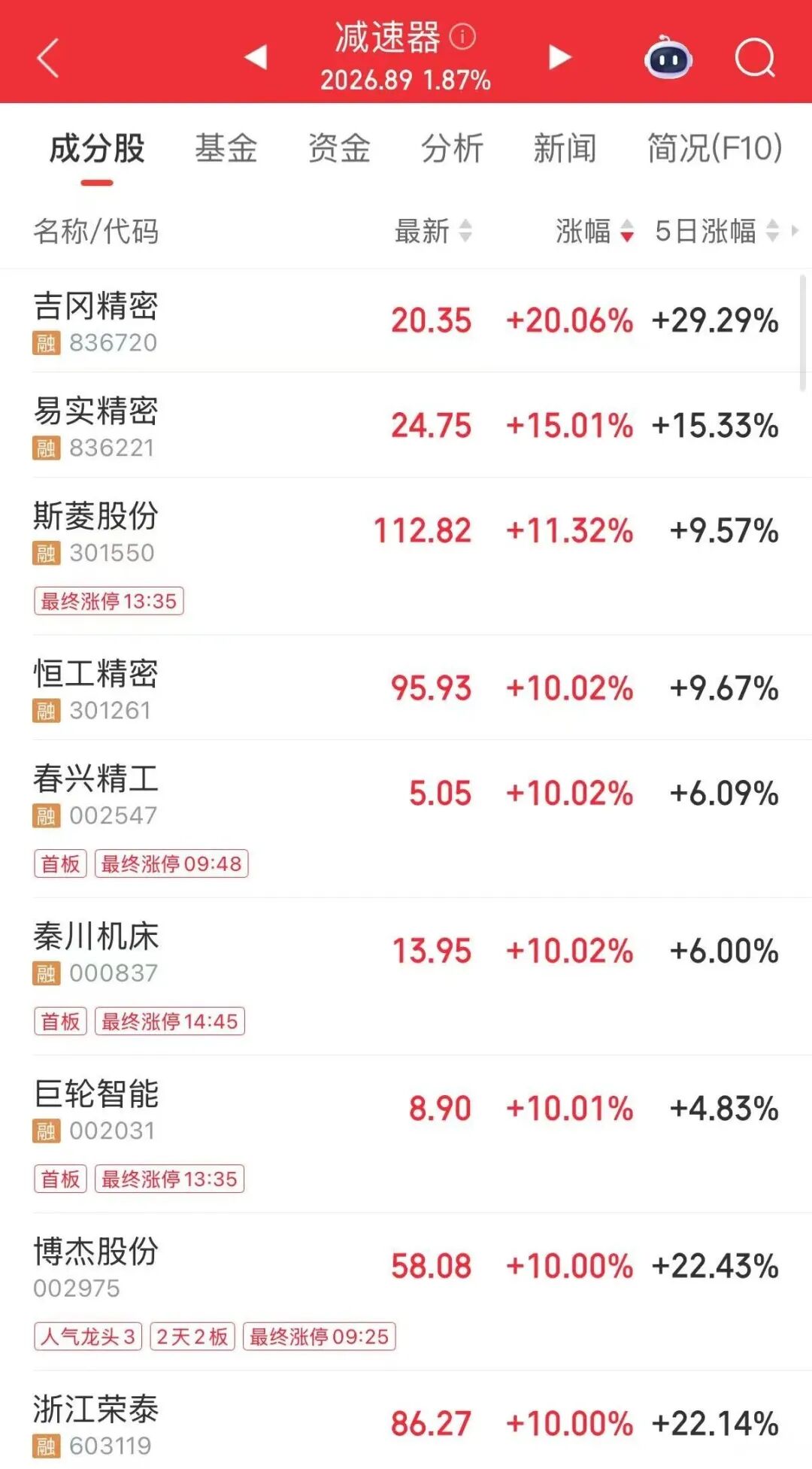View details for 巨轮智能 002031

pos(406,1134)
